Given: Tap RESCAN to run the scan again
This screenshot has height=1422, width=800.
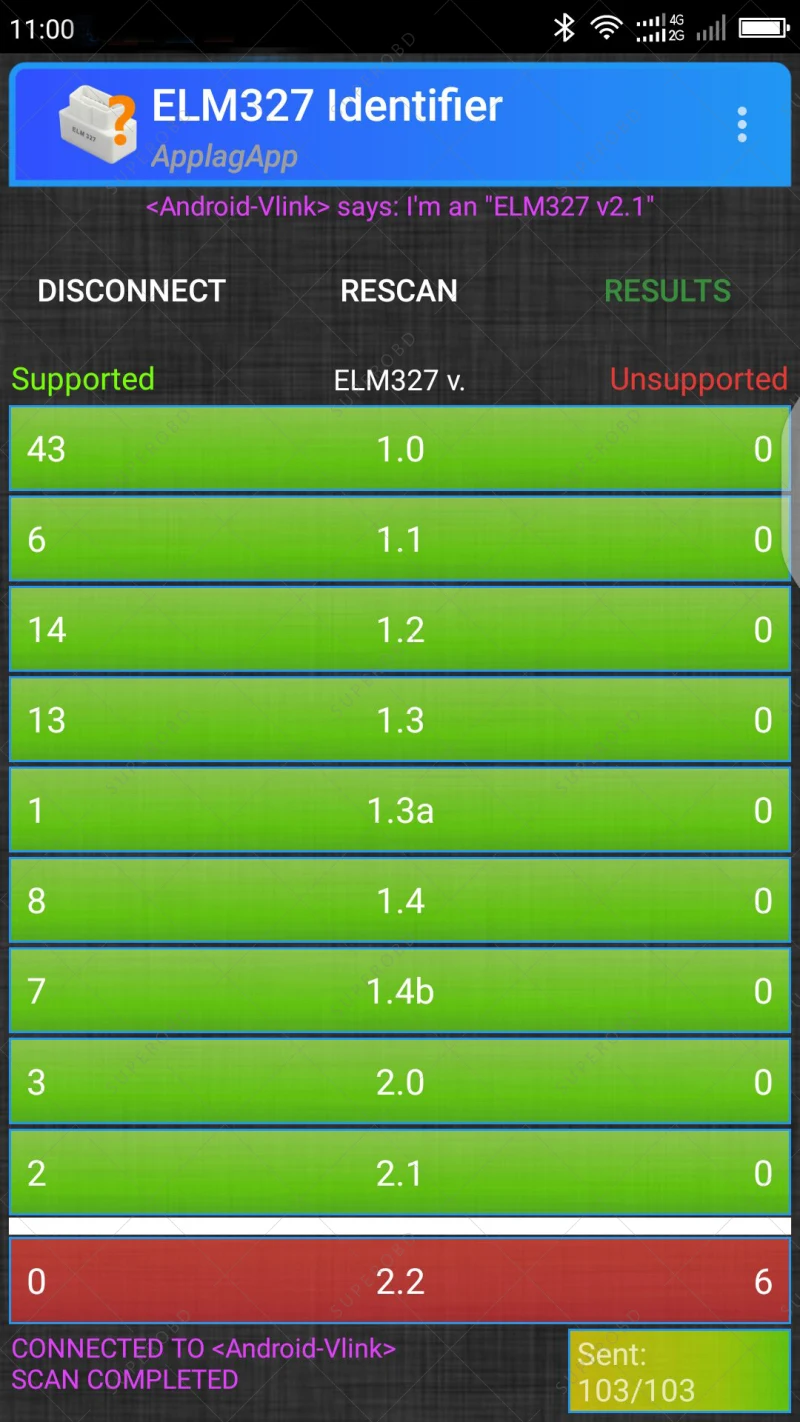Looking at the screenshot, I should tap(399, 291).
